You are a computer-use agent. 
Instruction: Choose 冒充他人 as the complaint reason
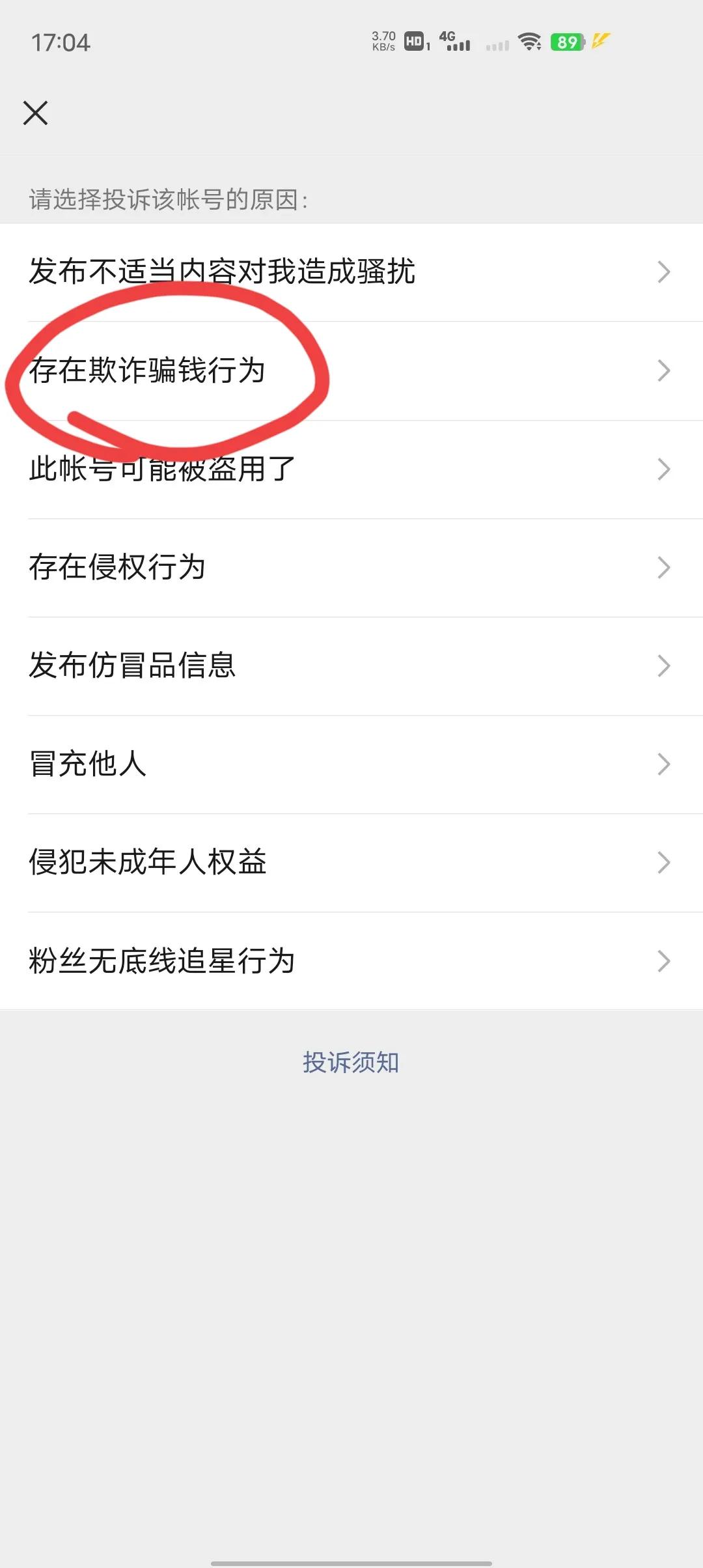click(88, 764)
